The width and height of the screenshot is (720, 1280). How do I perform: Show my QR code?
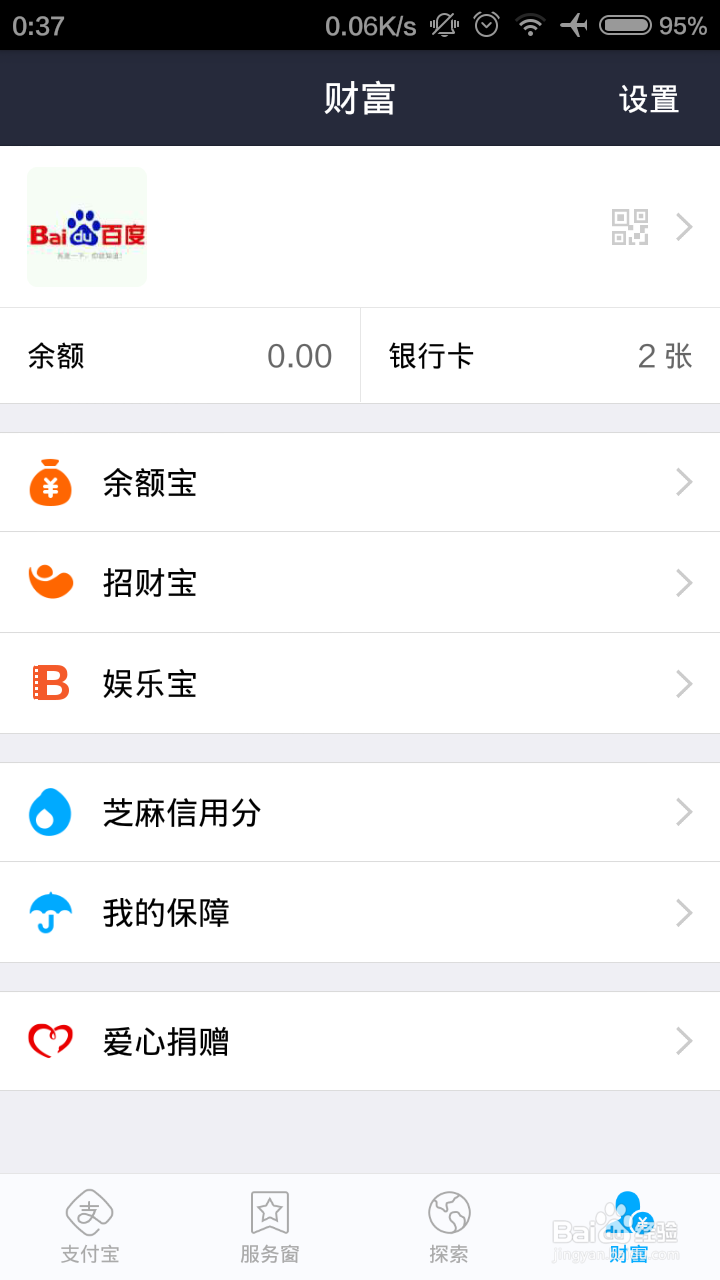tap(630, 227)
